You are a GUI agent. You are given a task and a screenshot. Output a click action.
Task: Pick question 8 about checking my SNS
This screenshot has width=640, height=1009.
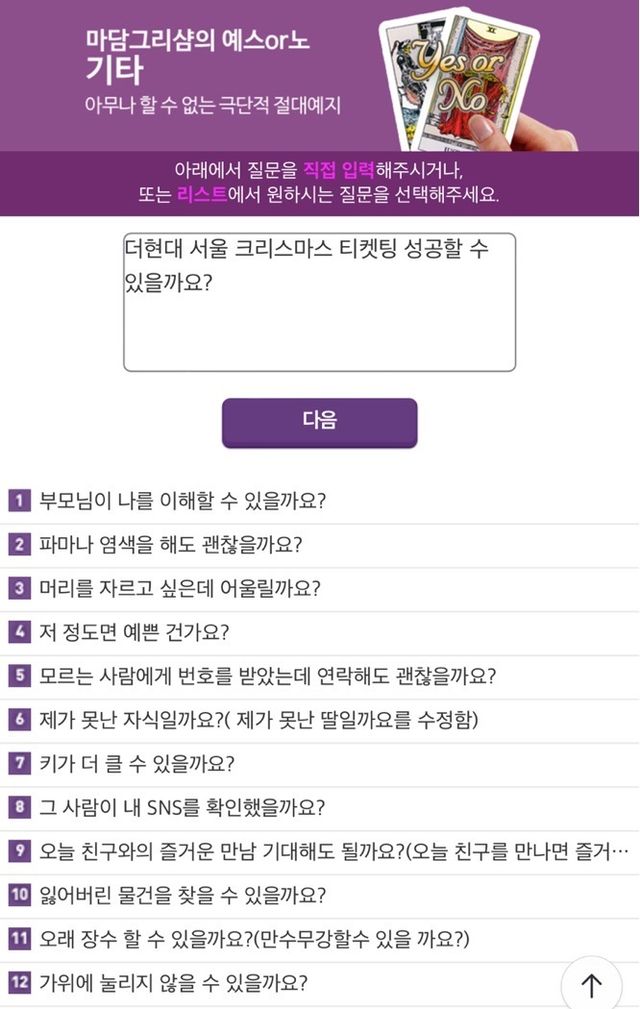pos(182,808)
